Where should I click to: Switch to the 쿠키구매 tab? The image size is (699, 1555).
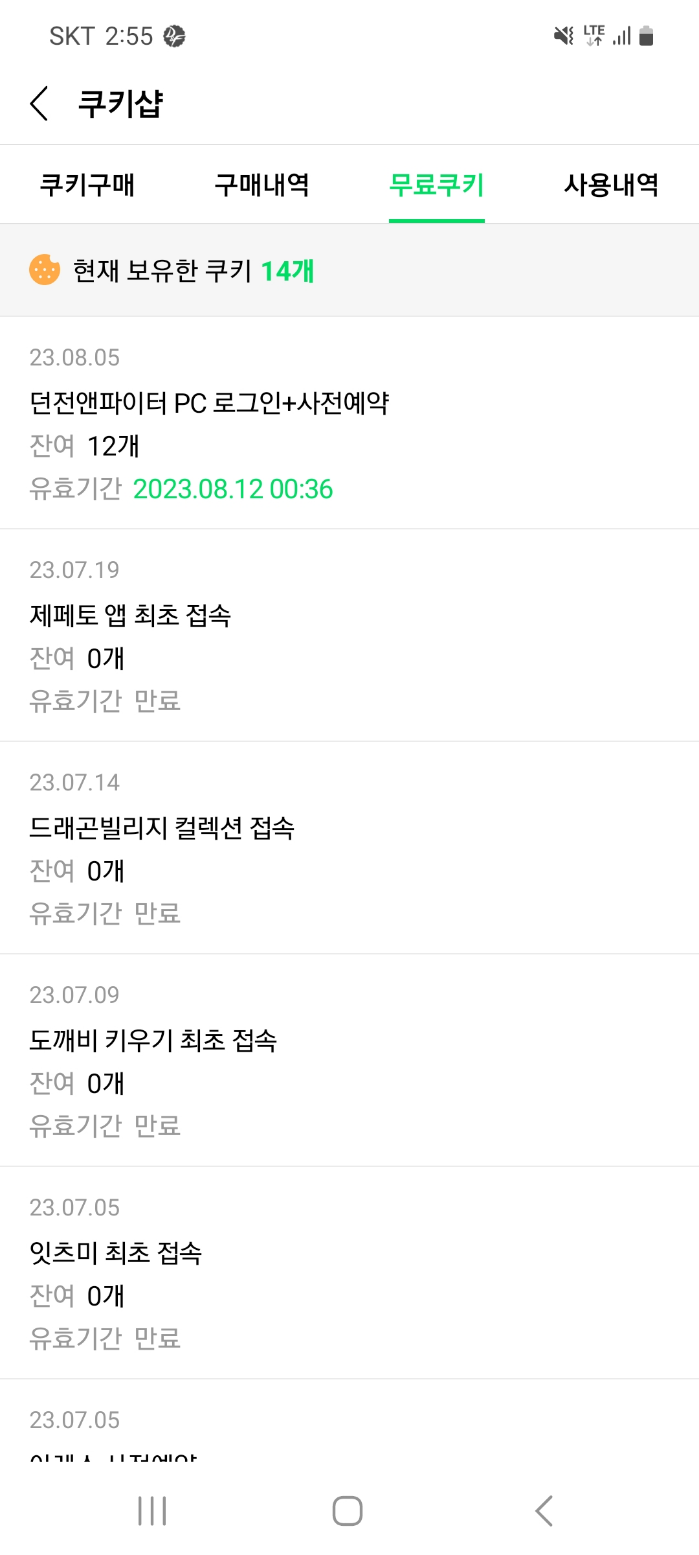click(87, 185)
